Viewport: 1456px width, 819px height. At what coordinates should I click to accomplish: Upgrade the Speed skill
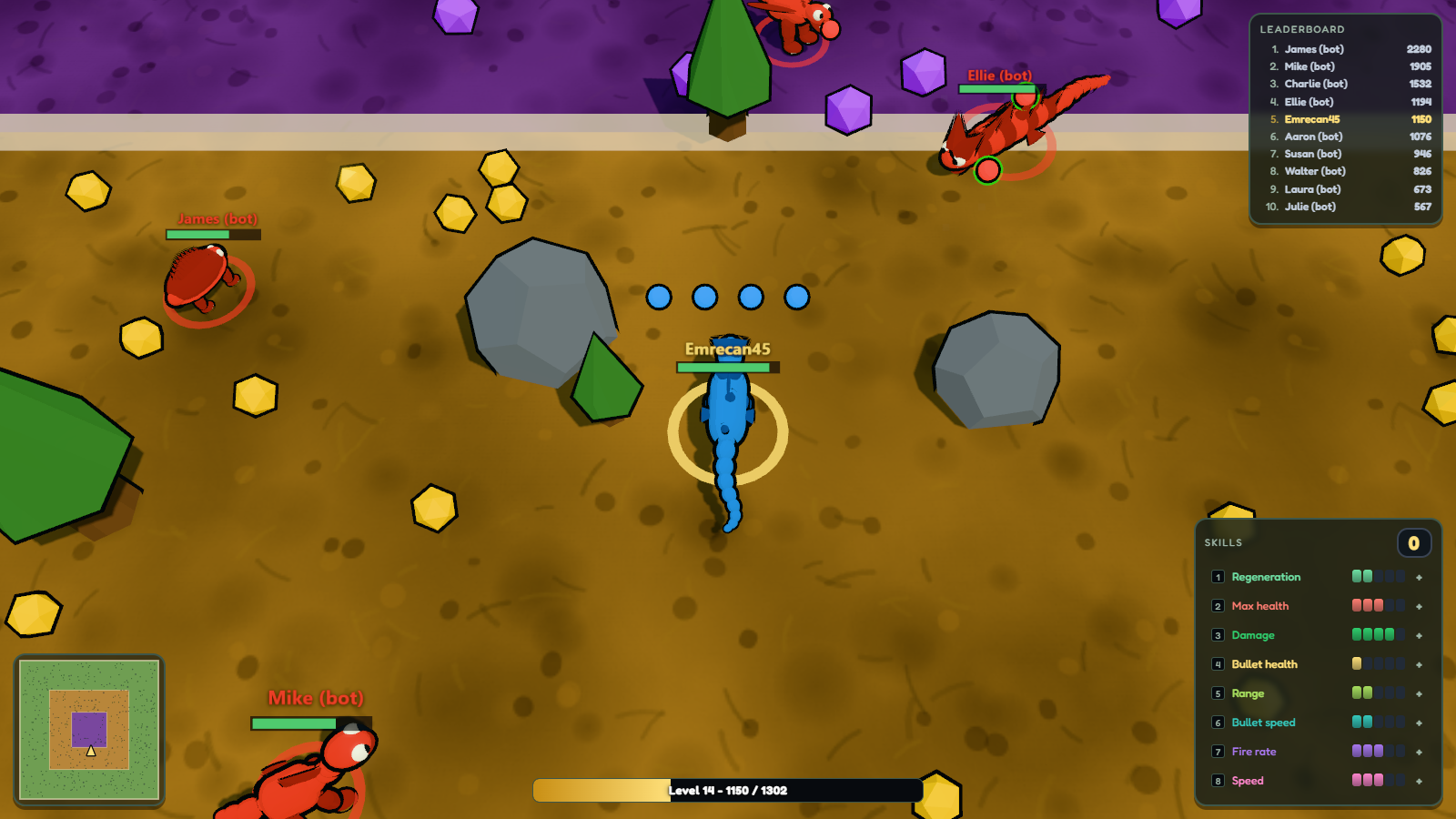pos(1419,781)
